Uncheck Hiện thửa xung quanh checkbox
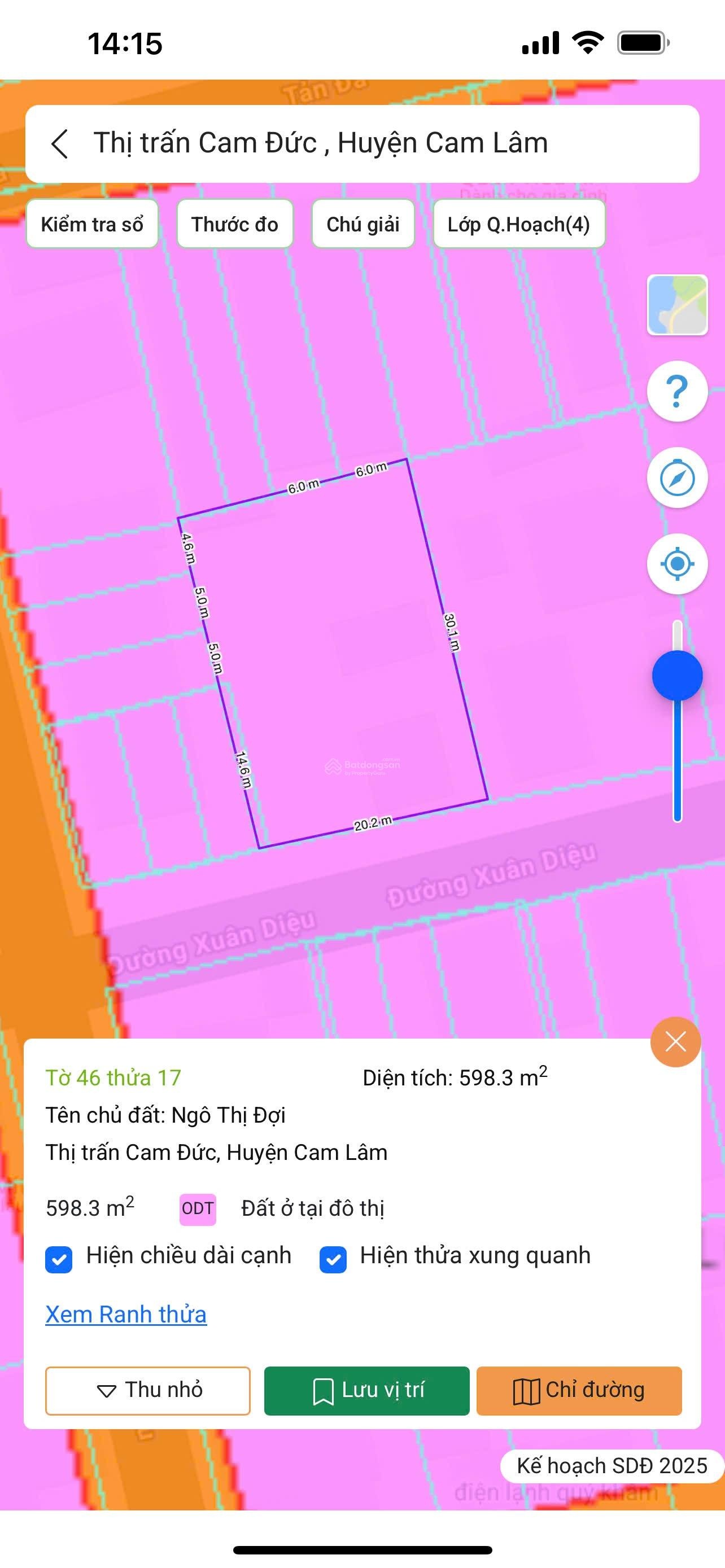This screenshot has height=1568, width=725. click(x=333, y=1260)
